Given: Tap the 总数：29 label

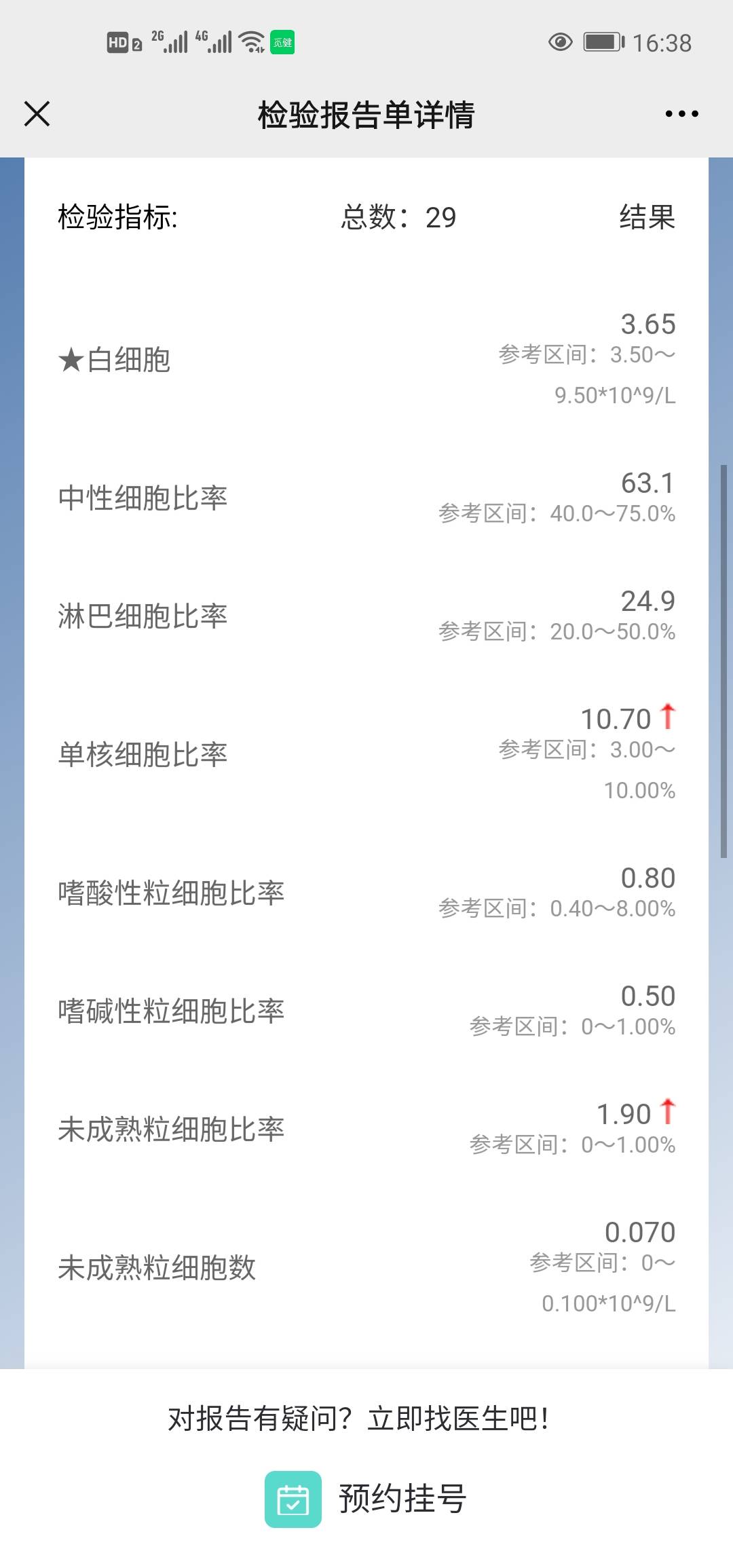Looking at the screenshot, I should (x=397, y=217).
